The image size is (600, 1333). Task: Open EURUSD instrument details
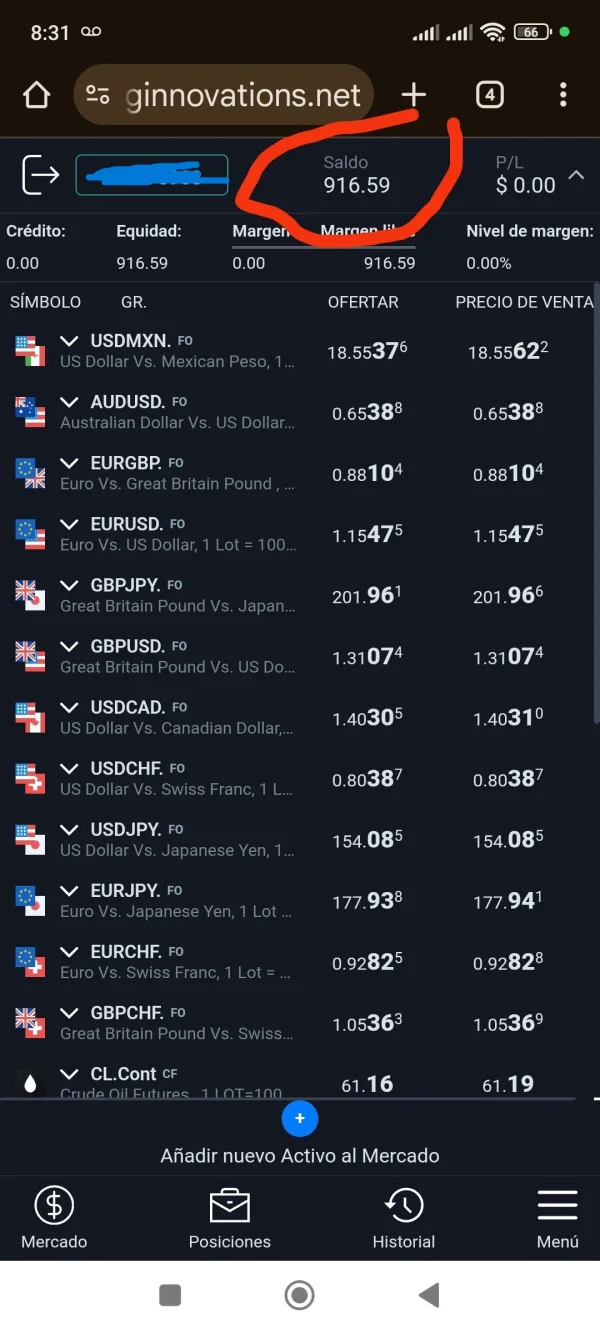pos(300,534)
